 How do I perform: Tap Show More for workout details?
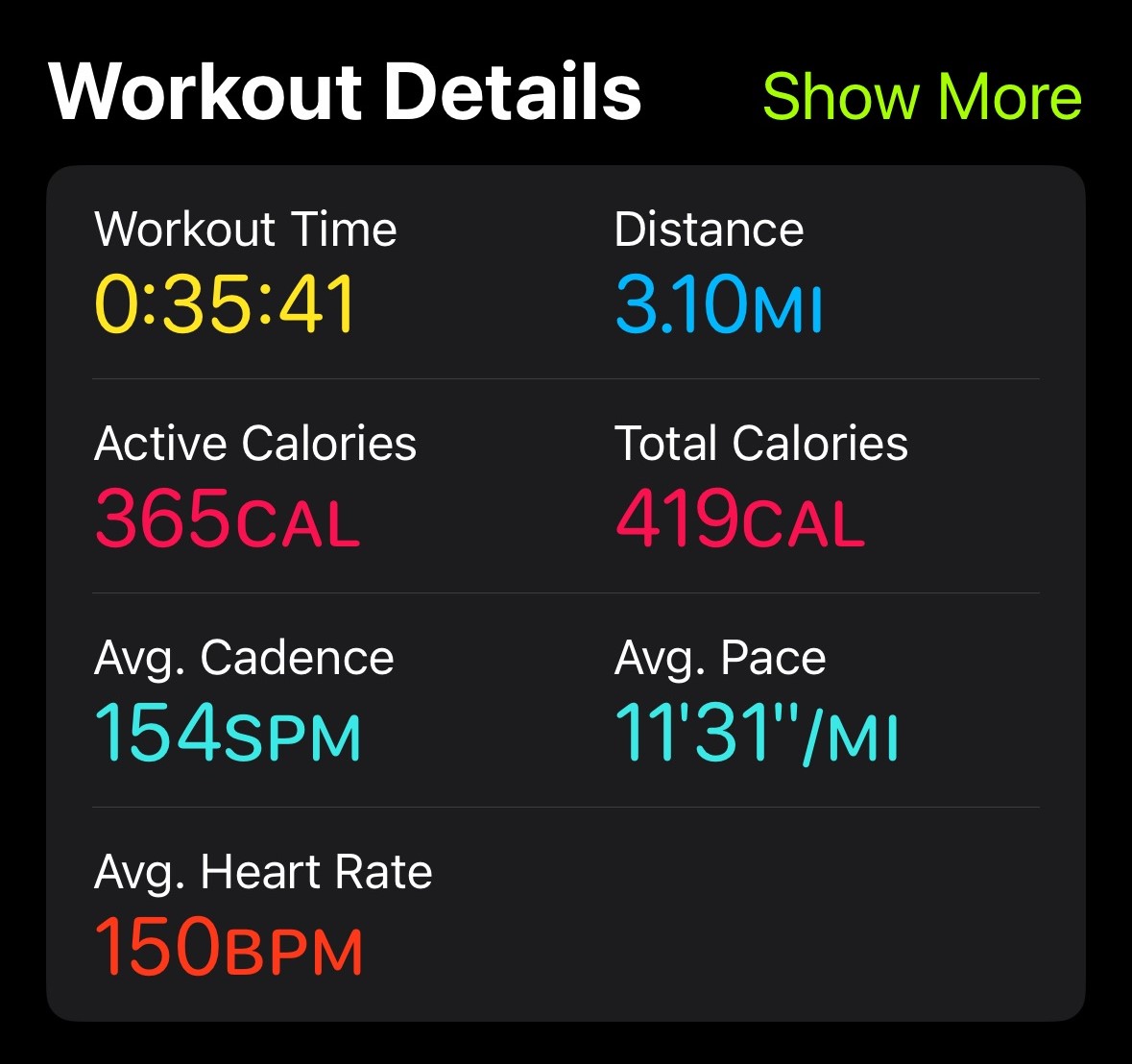(x=922, y=97)
